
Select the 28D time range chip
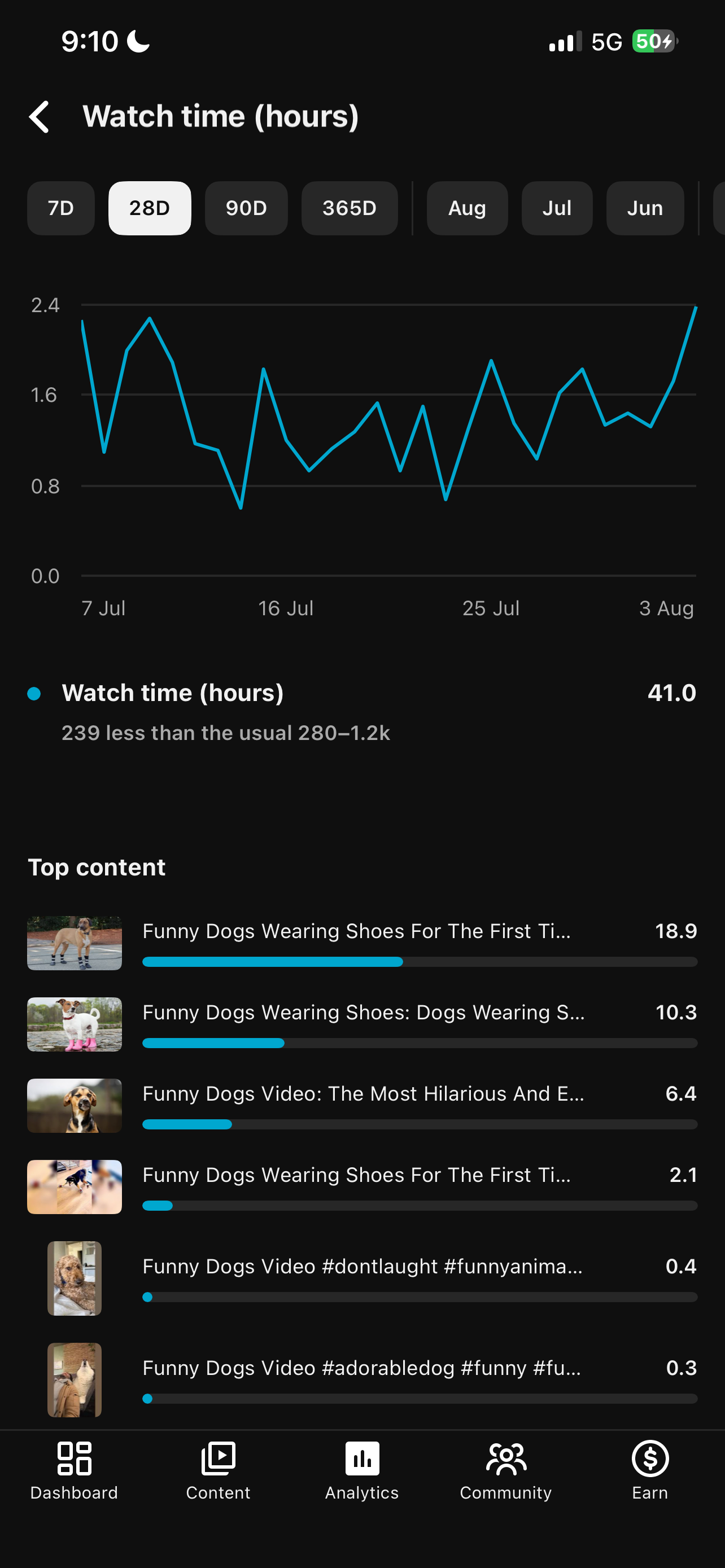pyautogui.click(x=150, y=208)
